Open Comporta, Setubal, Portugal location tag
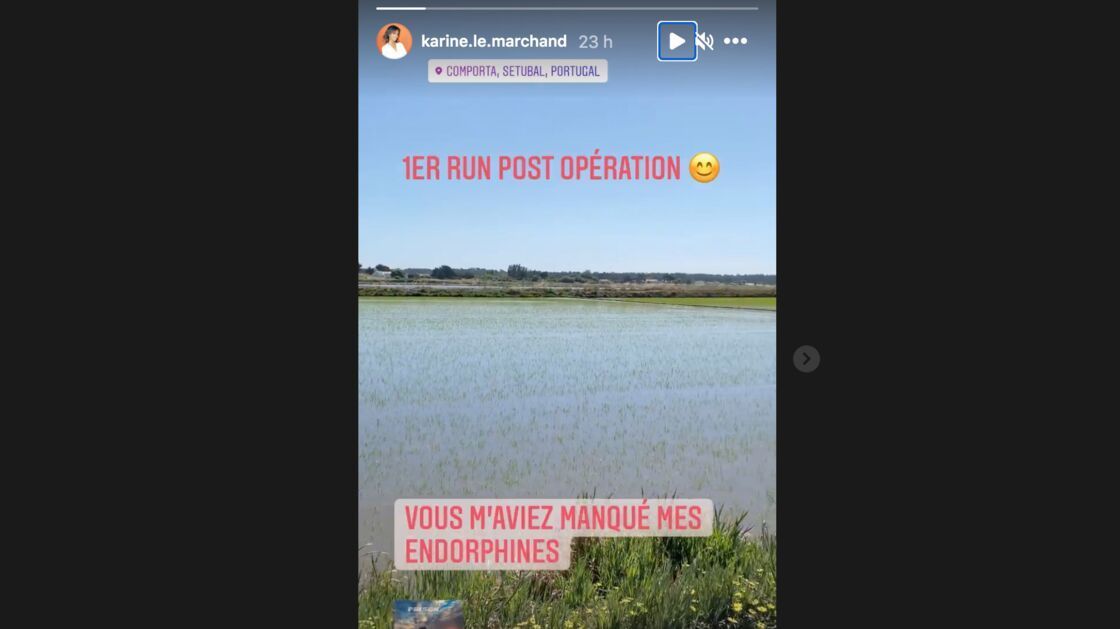This screenshot has width=1120, height=629. (517, 71)
